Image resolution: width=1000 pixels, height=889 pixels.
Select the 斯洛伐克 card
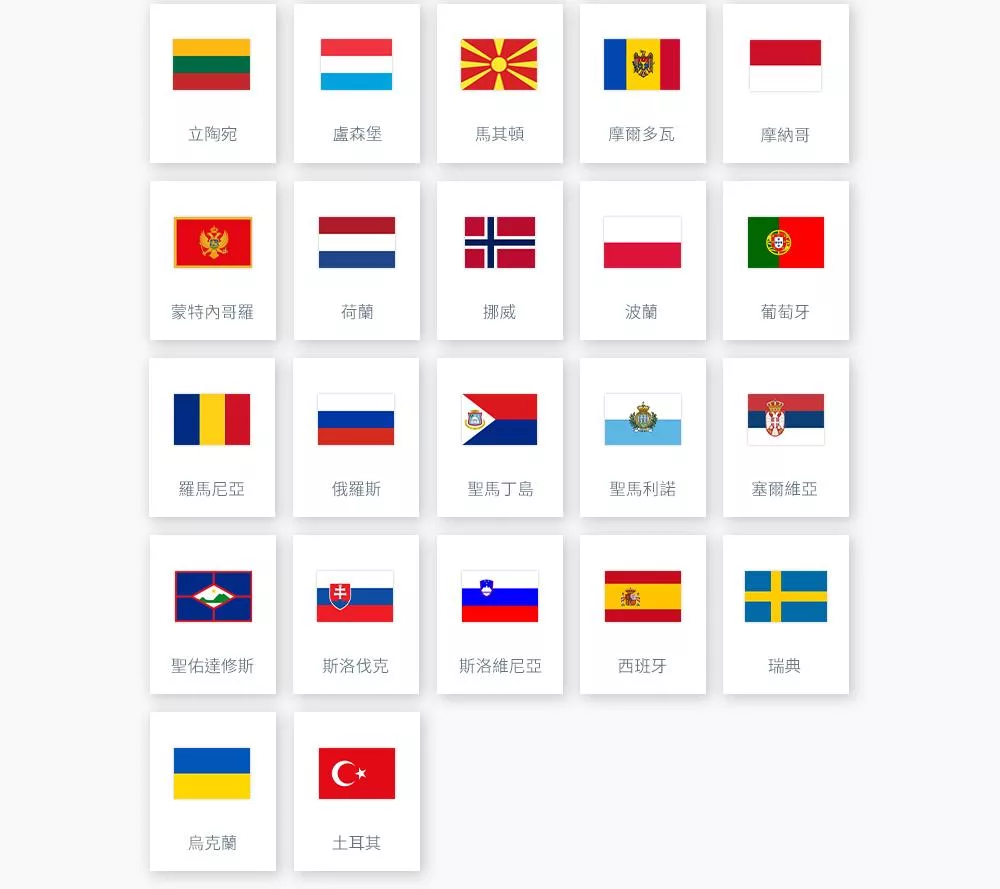click(x=357, y=615)
